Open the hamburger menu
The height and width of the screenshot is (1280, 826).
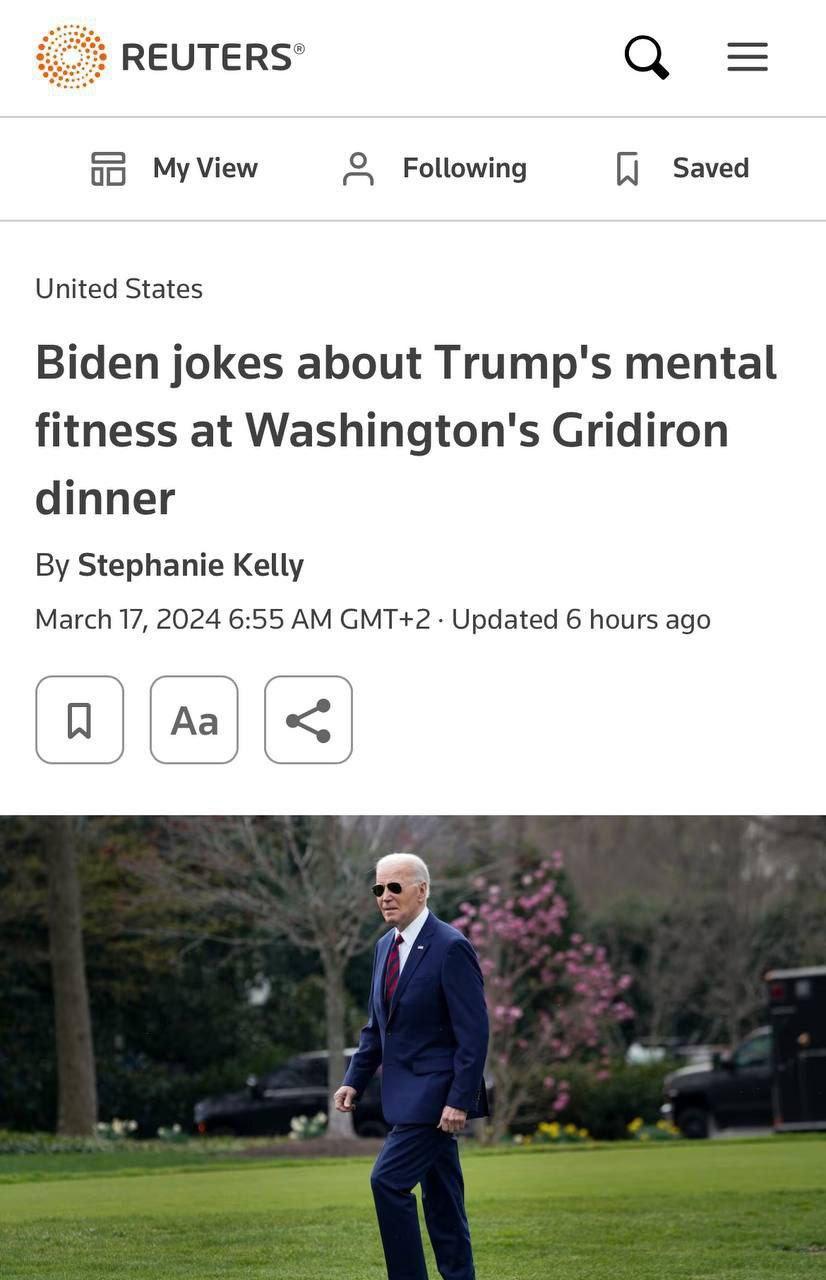coord(747,57)
